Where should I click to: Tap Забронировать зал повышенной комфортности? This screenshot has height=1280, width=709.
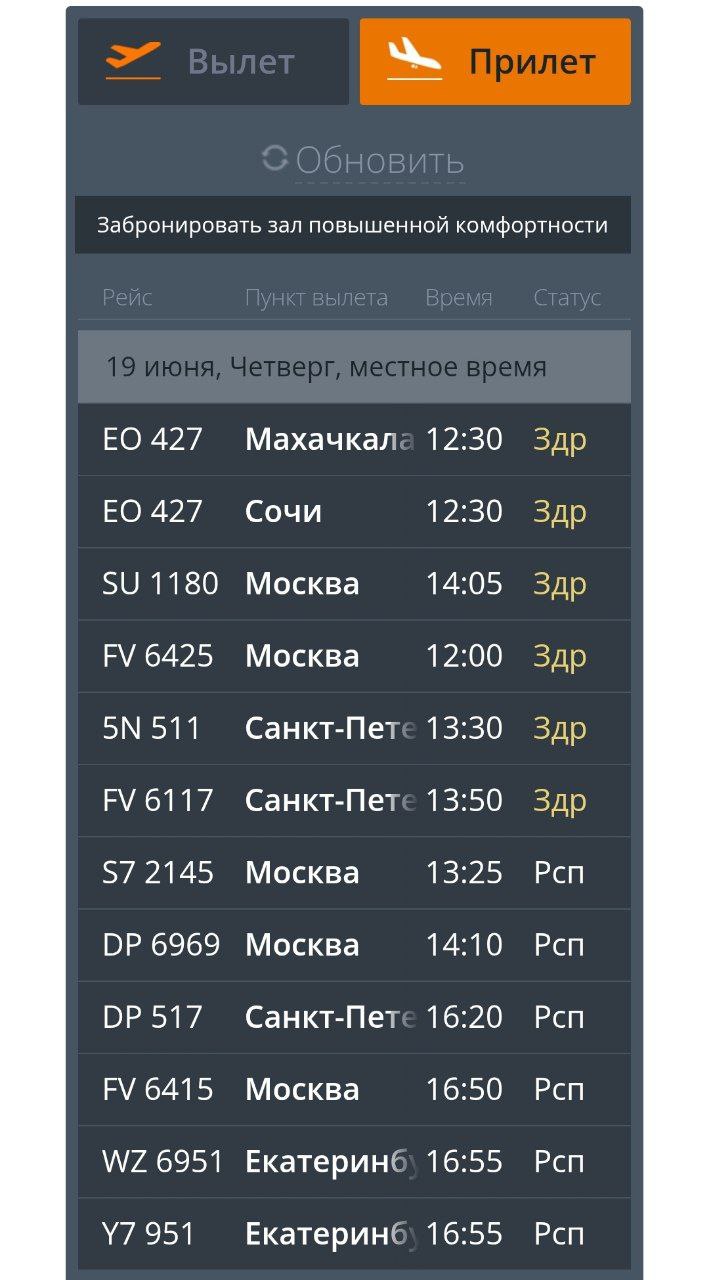click(353, 225)
